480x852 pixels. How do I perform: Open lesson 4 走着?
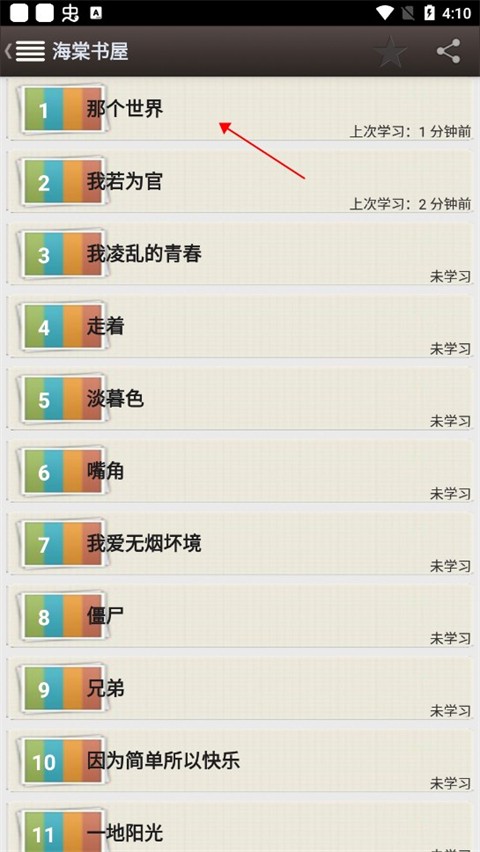240,327
